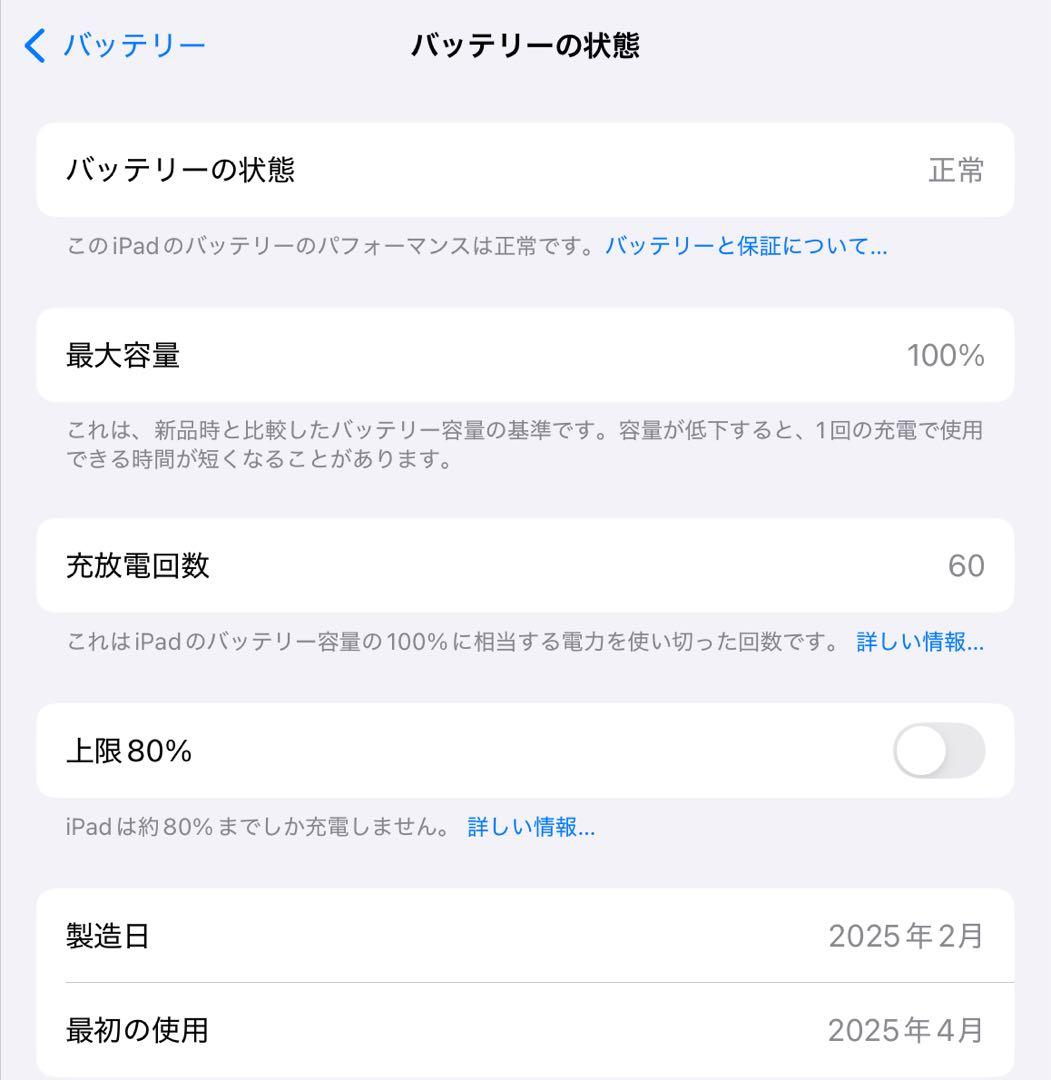Tap the 2025年2月 manufacture date value
The height and width of the screenshot is (1080, 1051).
click(905, 937)
